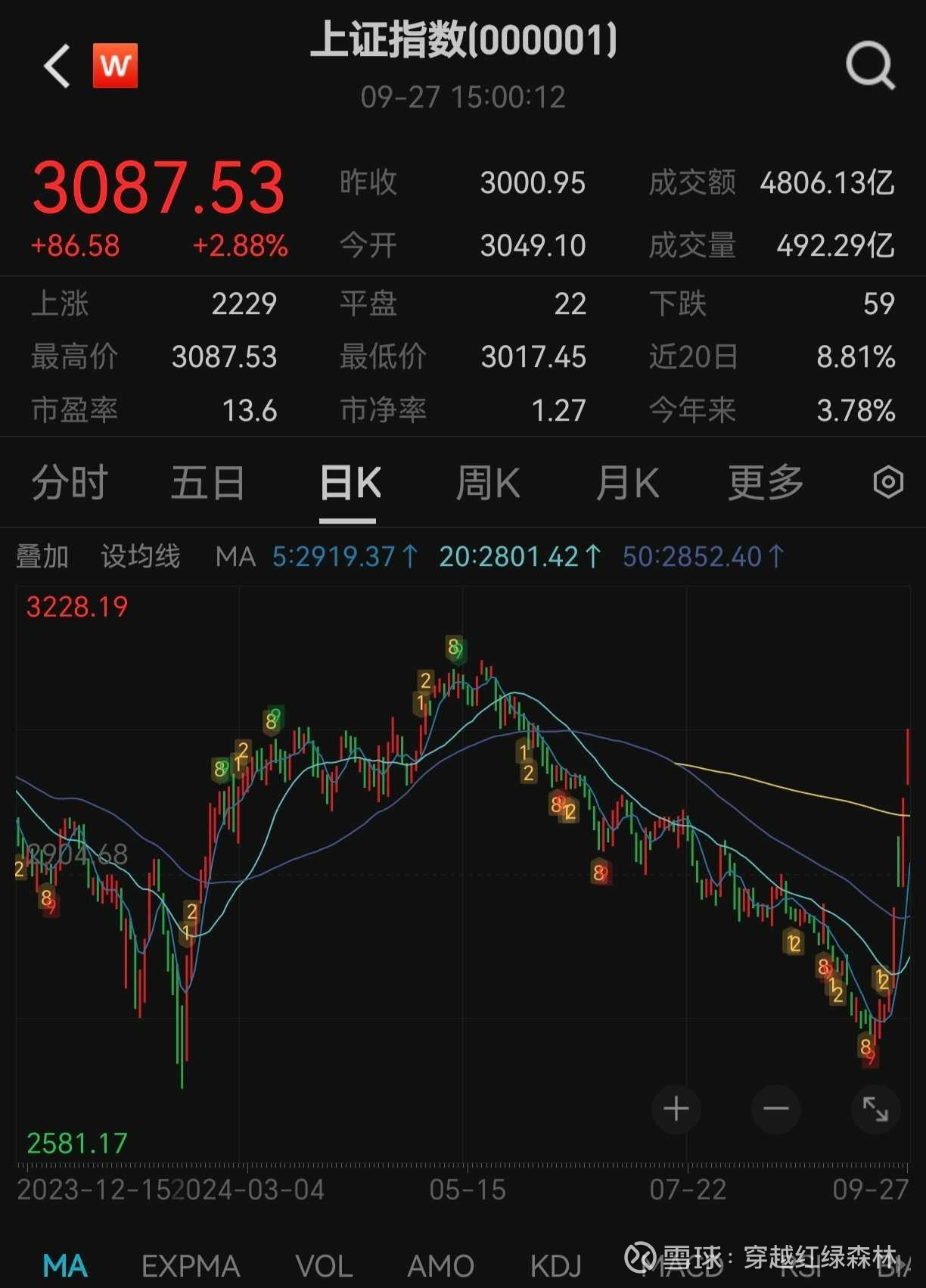Open the search magnifier at top right

[872, 66]
